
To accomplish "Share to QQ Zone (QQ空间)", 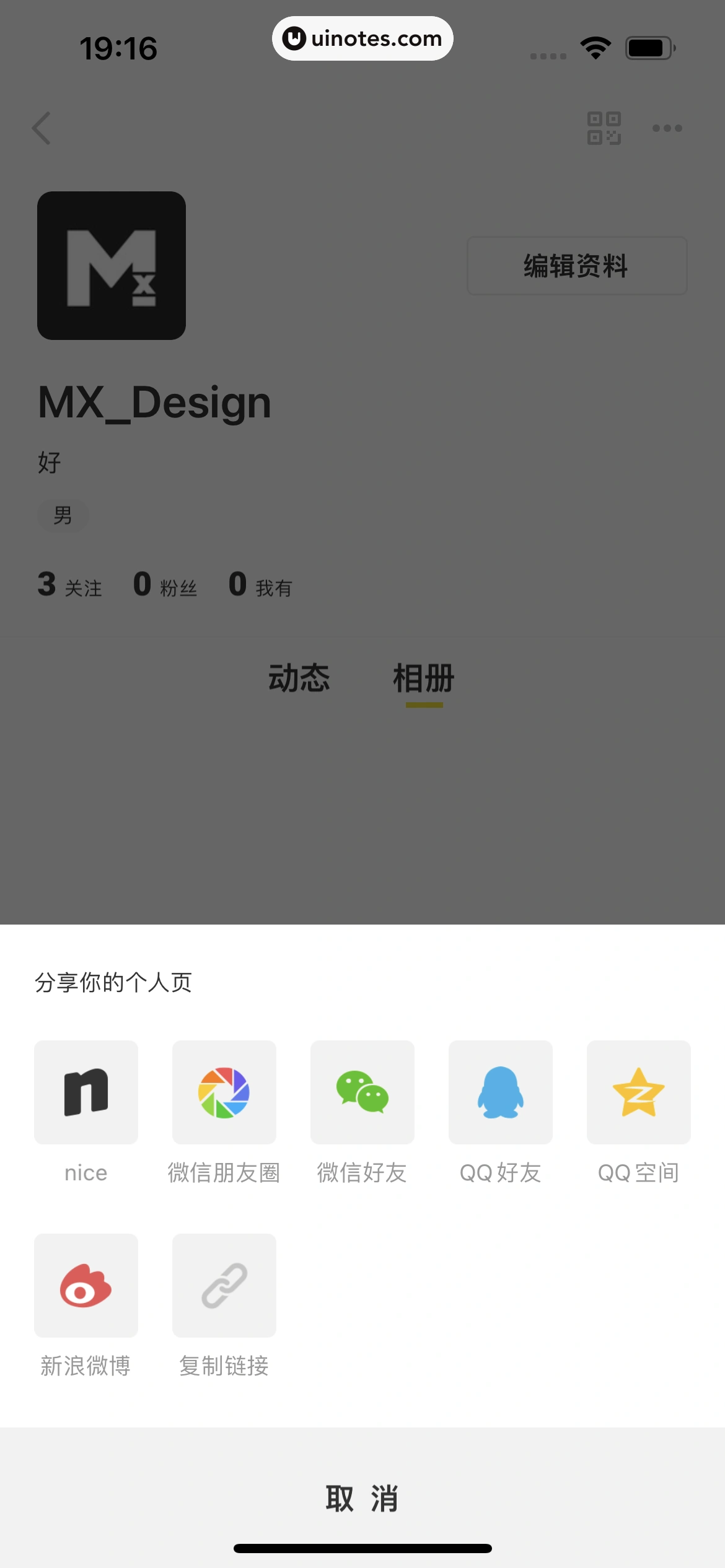I will [x=639, y=1092].
